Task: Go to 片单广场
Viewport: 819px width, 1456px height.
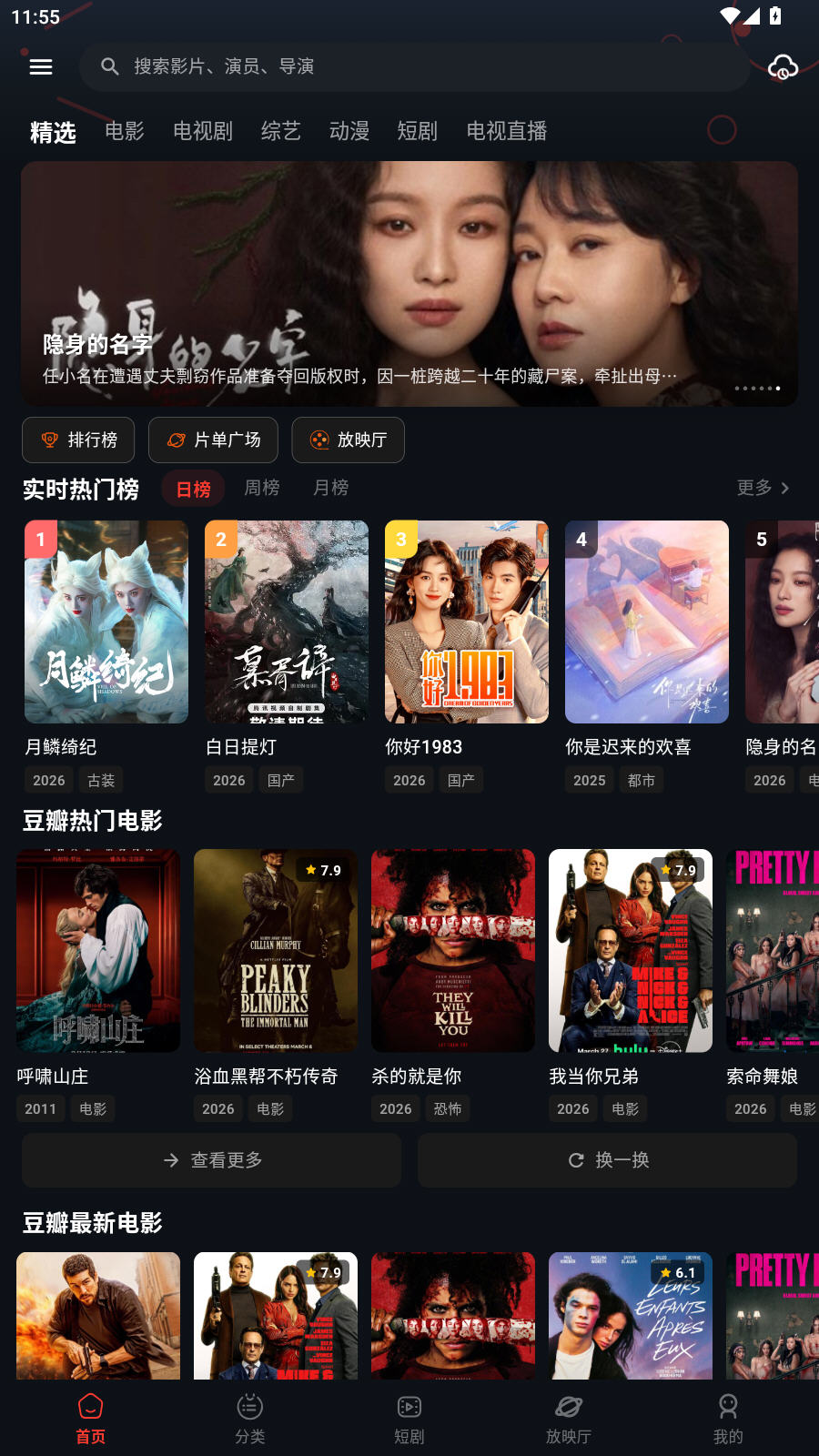Action: (213, 440)
